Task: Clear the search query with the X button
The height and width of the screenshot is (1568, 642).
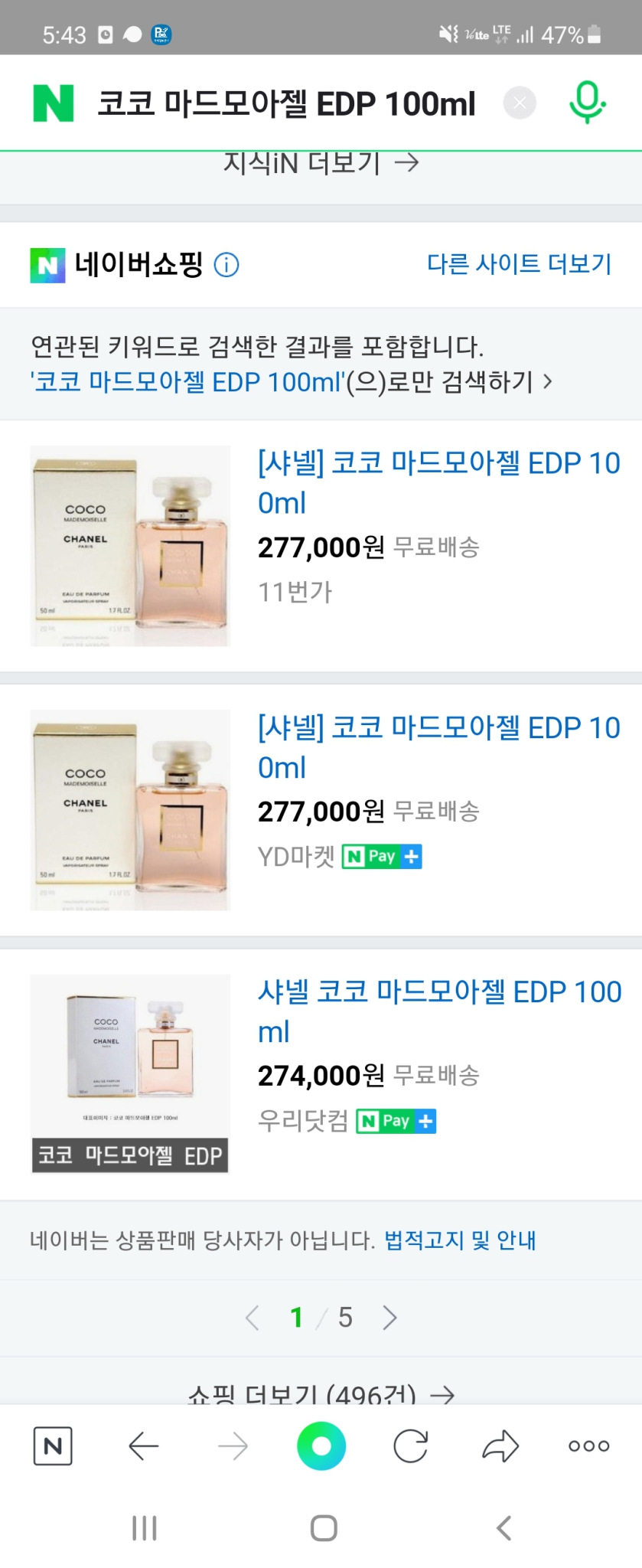Action: [x=520, y=103]
